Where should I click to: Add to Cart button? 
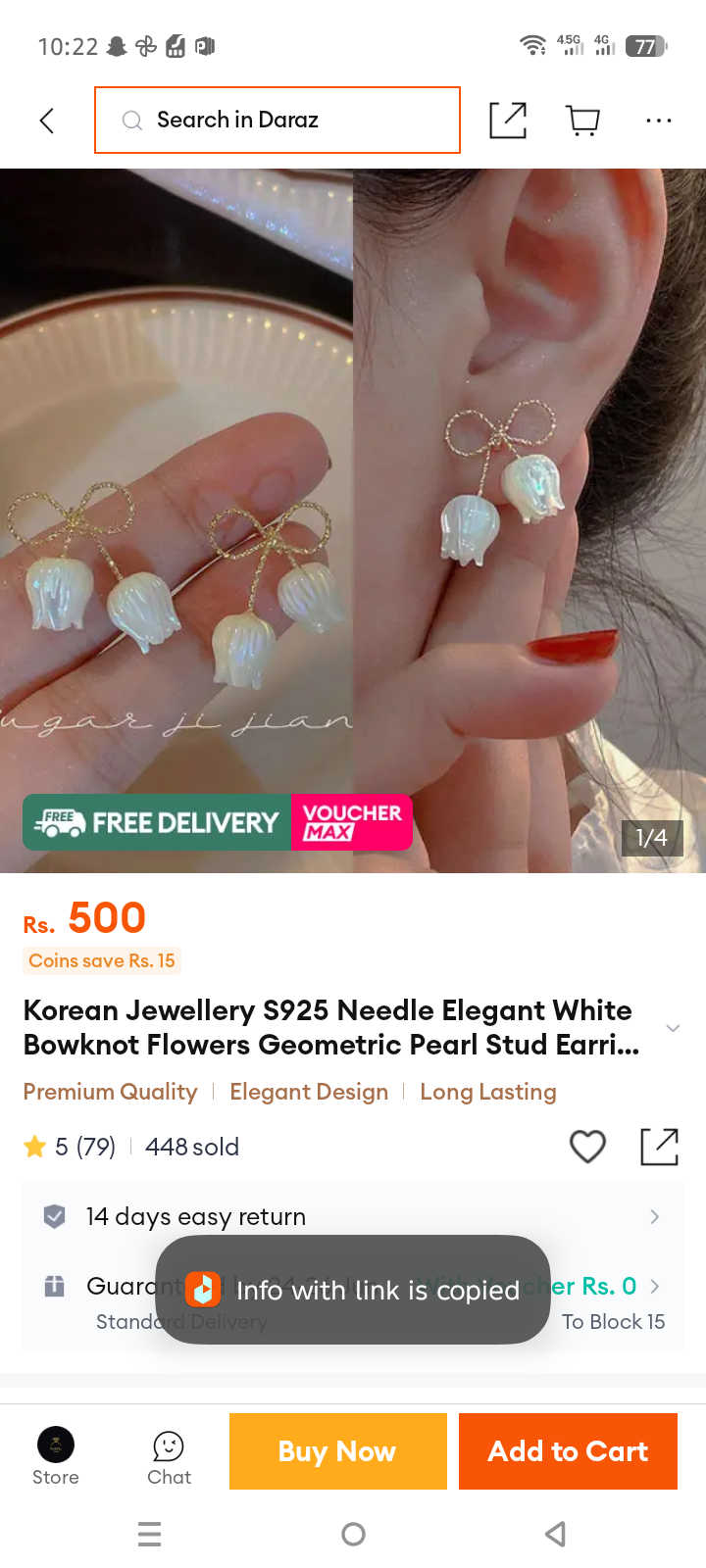pos(568,1451)
